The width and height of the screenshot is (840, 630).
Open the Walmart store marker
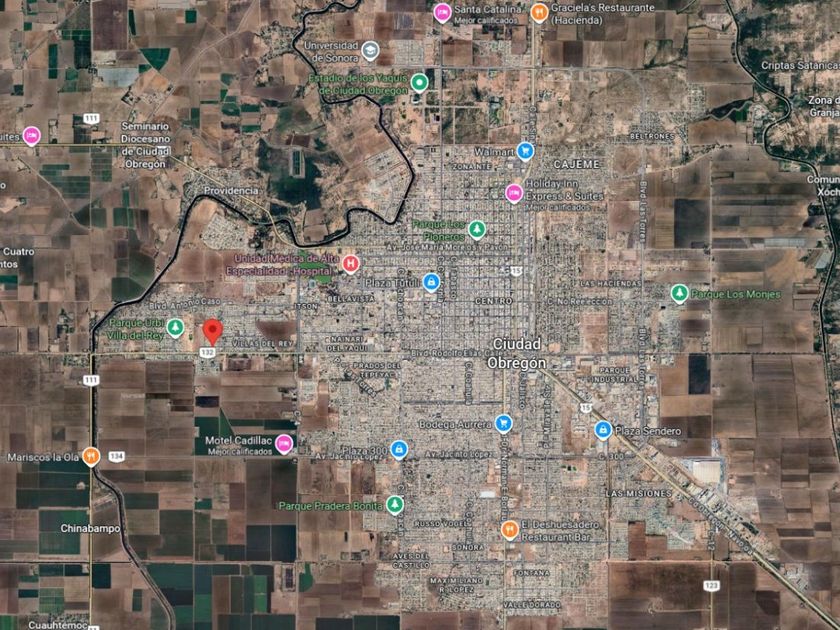(x=525, y=151)
